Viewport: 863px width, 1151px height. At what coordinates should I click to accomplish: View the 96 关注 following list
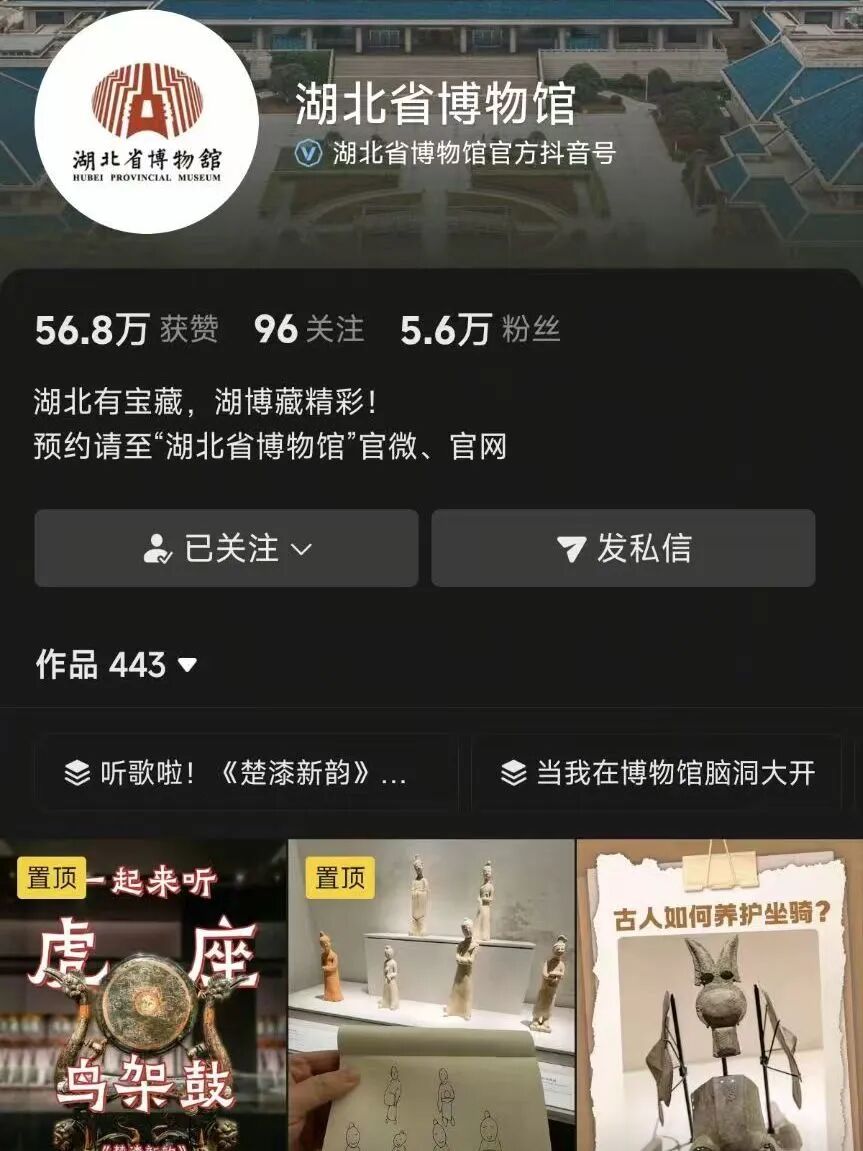pos(308,329)
